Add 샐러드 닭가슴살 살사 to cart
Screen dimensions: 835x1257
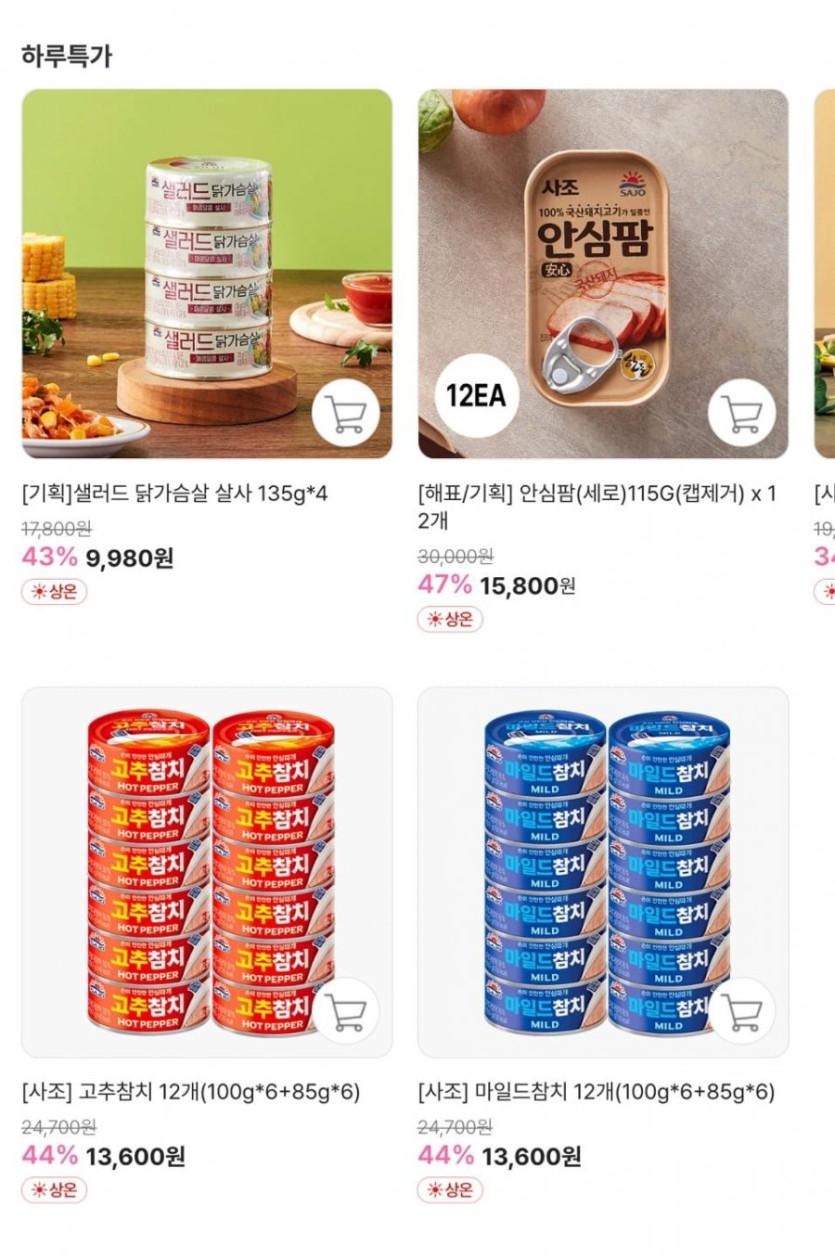345,414
